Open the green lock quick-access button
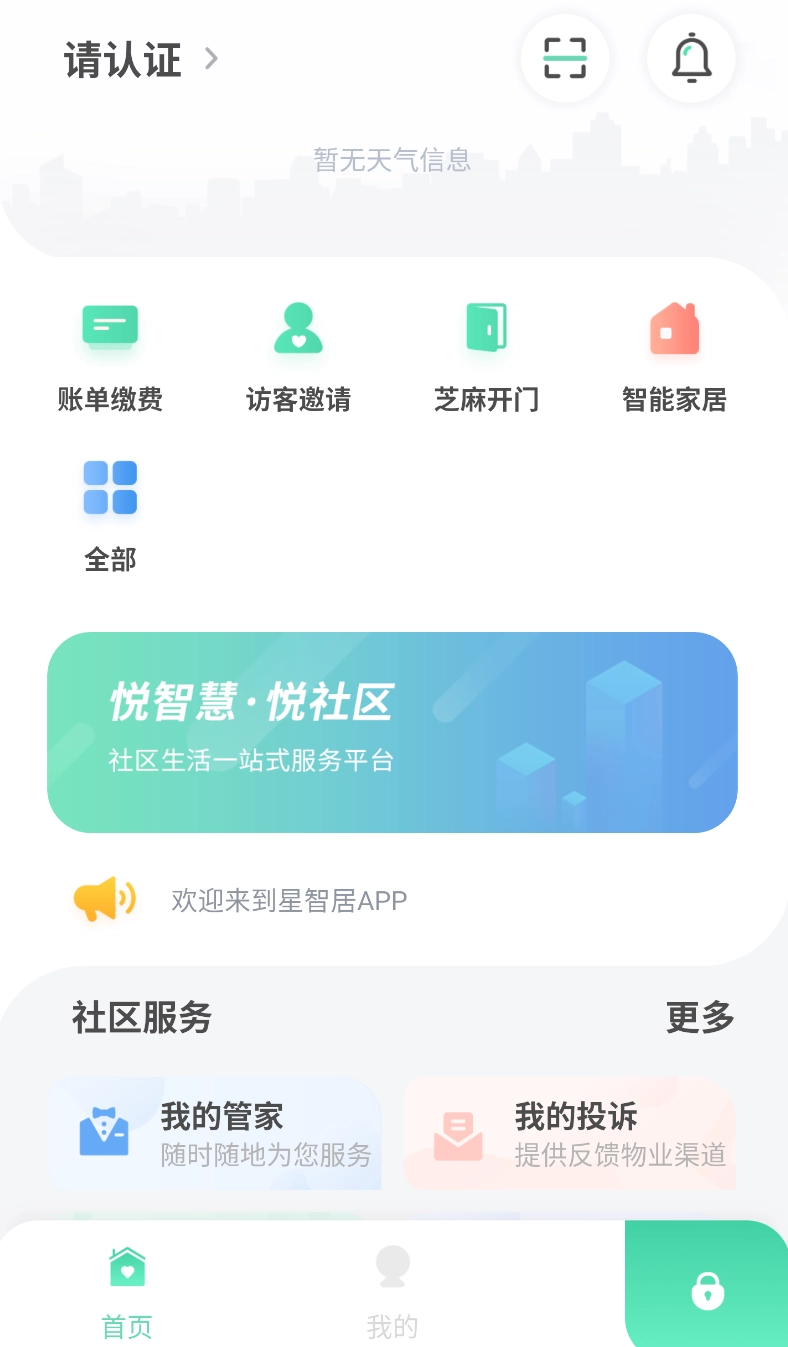The width and height of the screenshot is (788, 1347). (706, 1290)
